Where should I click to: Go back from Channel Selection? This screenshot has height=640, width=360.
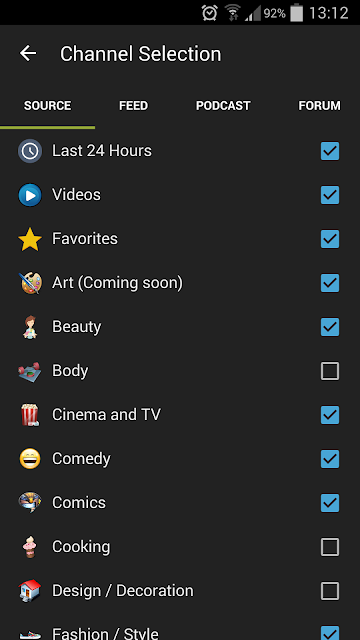pos(28,53)
